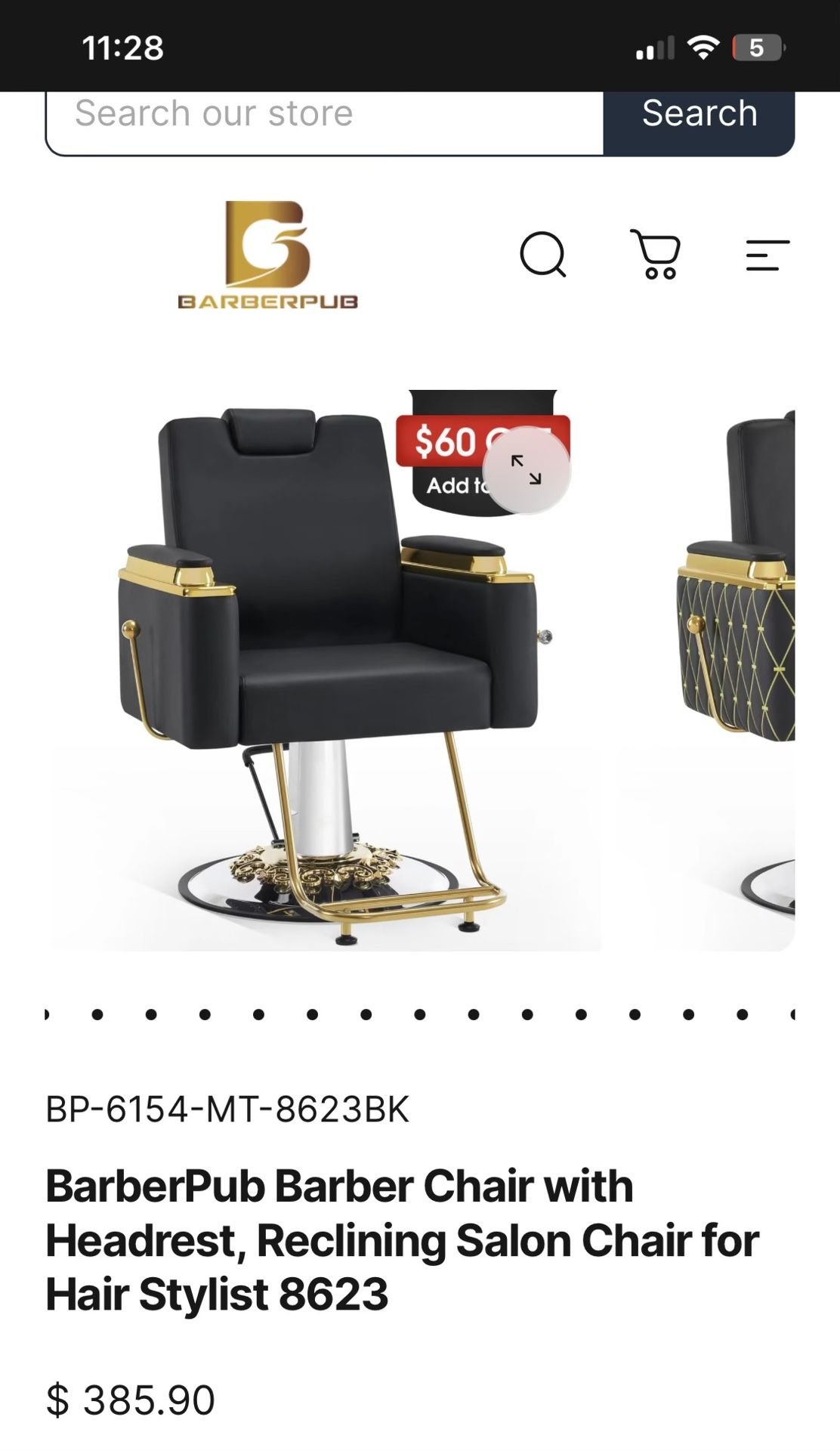Open the magnifier search icon

coord(542,255)
